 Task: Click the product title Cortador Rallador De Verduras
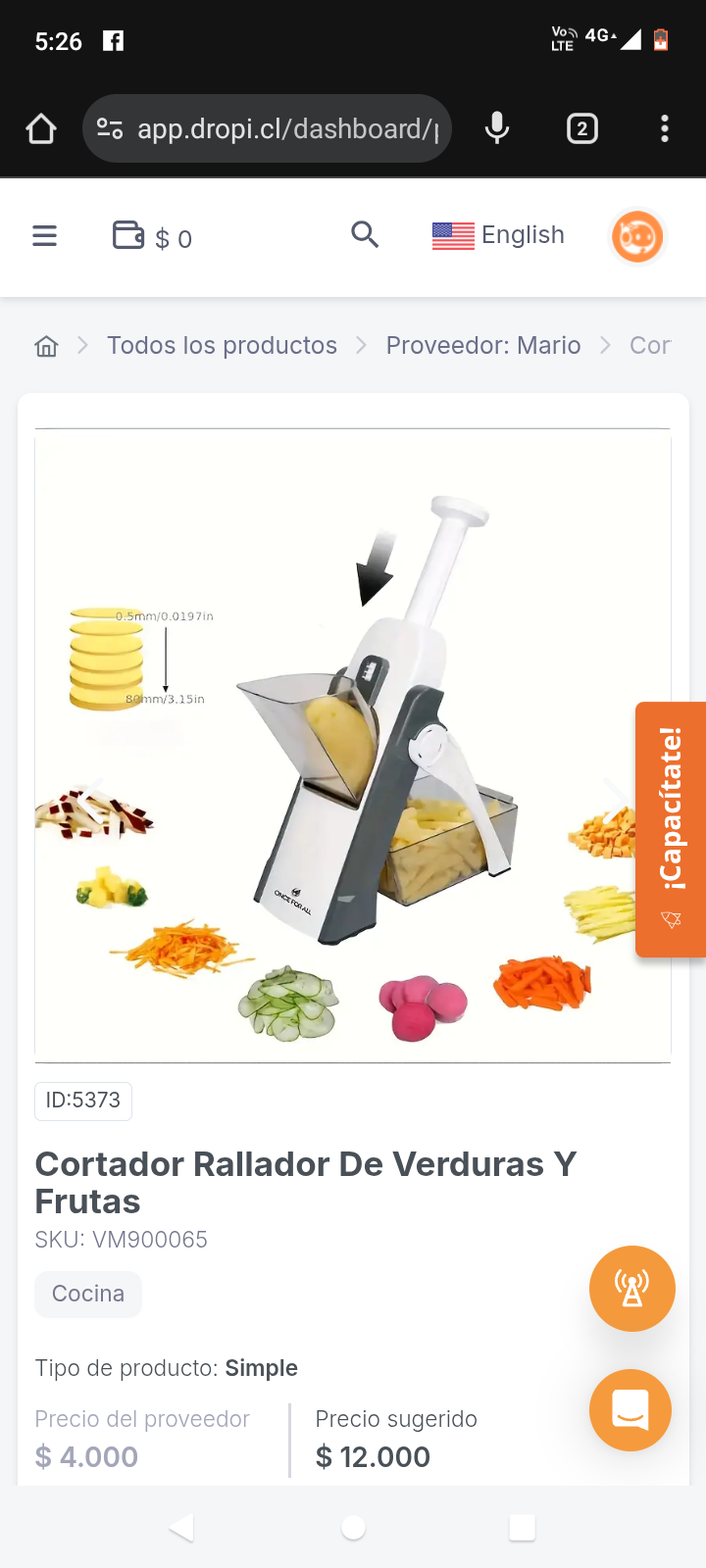pyautogui.click(x=306, y=1182)
